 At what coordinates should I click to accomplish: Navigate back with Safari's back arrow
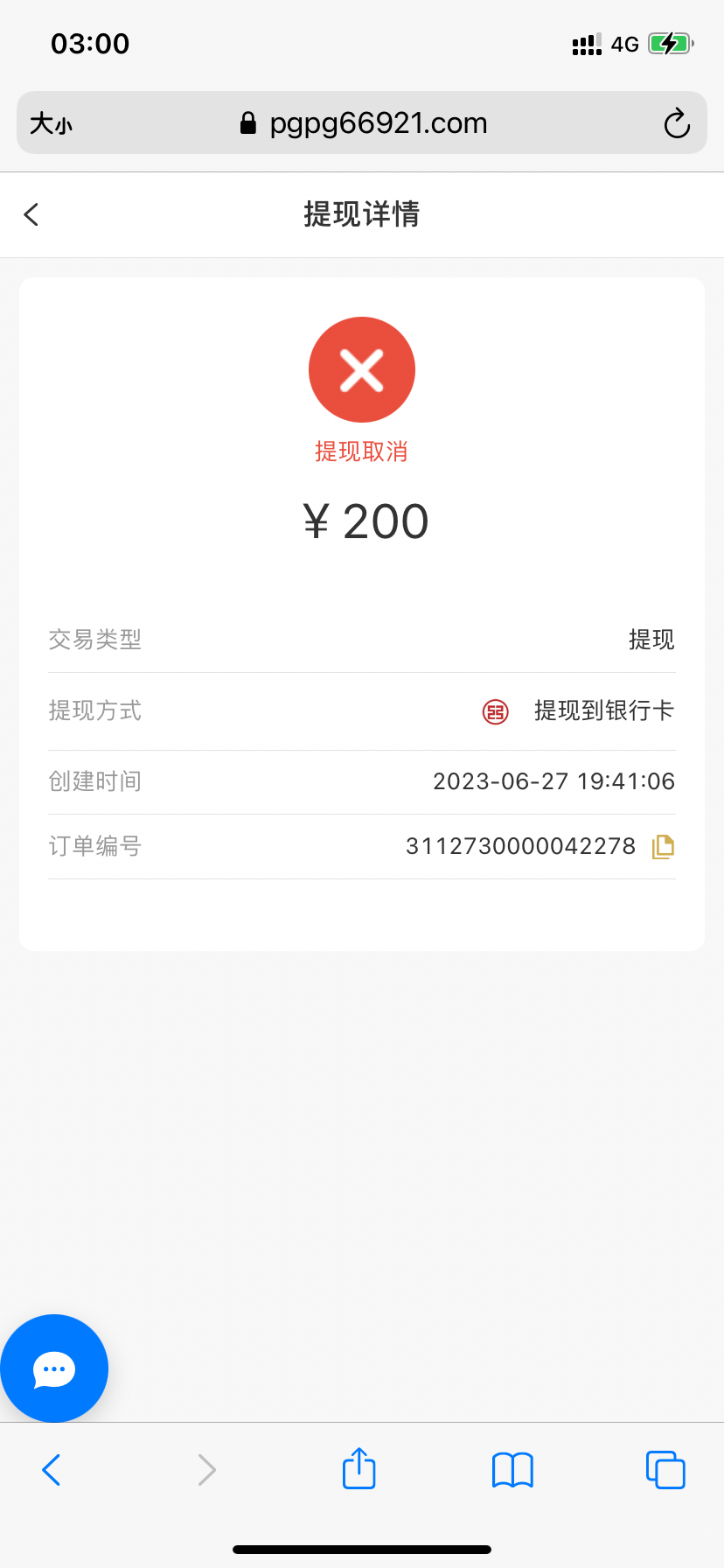pyautogui.click(x=51, y=1470)
